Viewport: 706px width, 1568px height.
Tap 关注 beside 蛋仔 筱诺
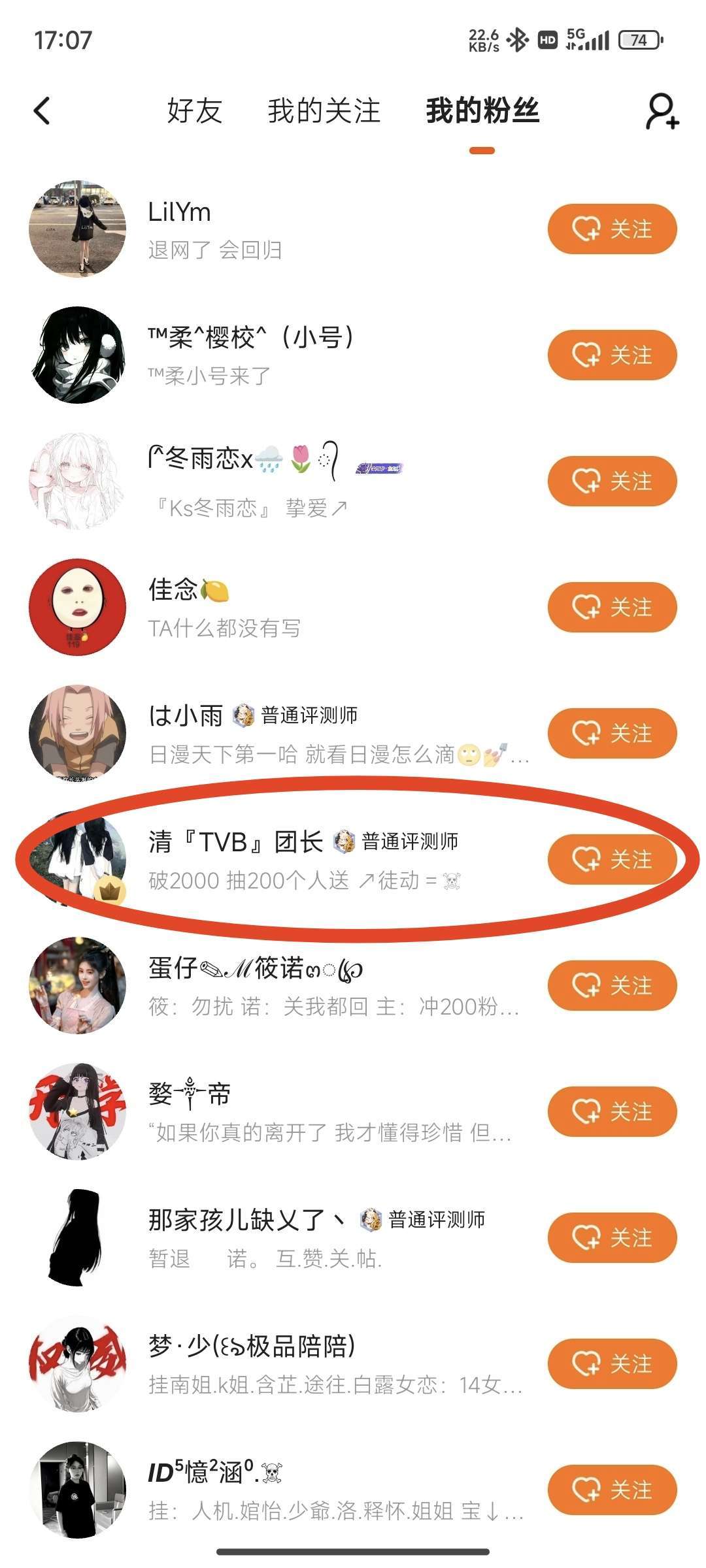[x=612, y=986]
